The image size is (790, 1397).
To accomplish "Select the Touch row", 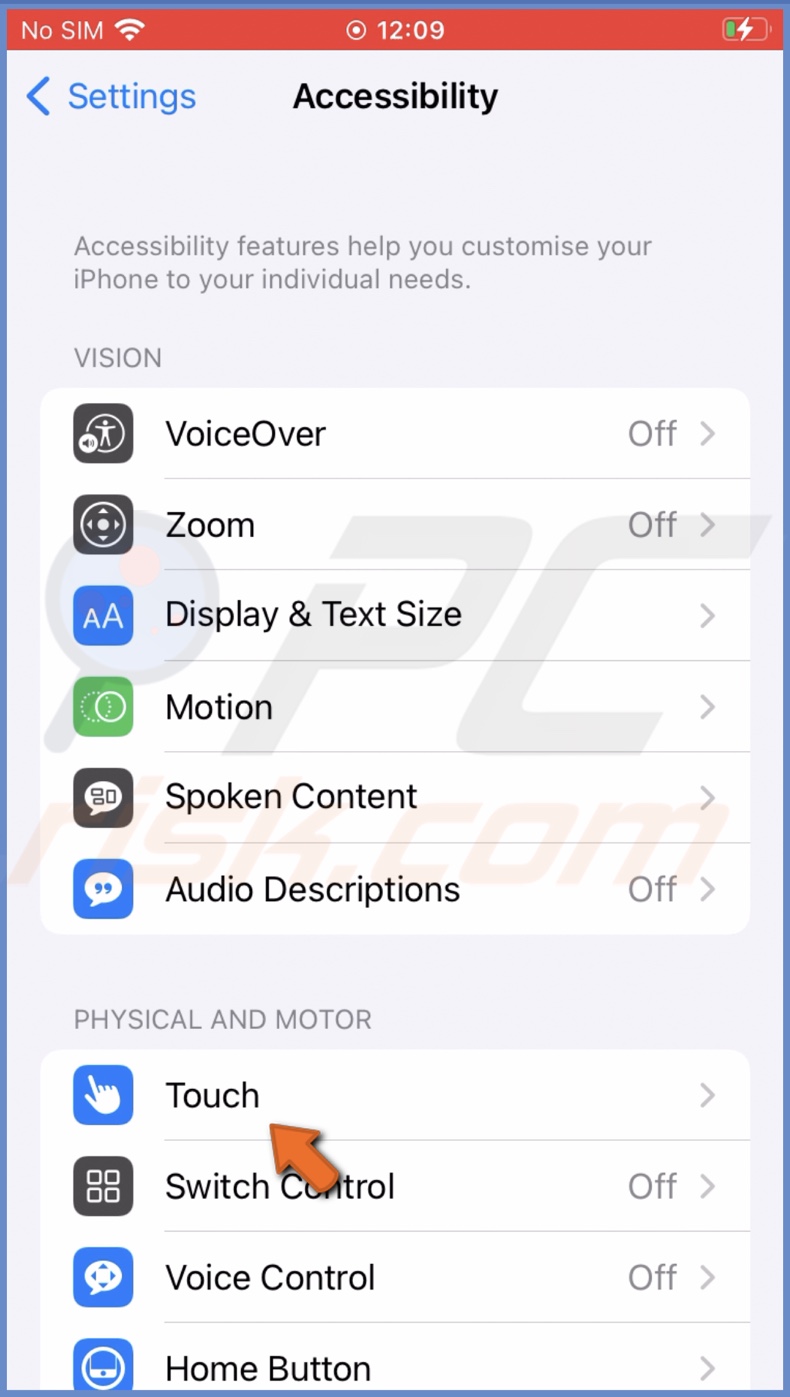I will click(x=394, y=1095).
